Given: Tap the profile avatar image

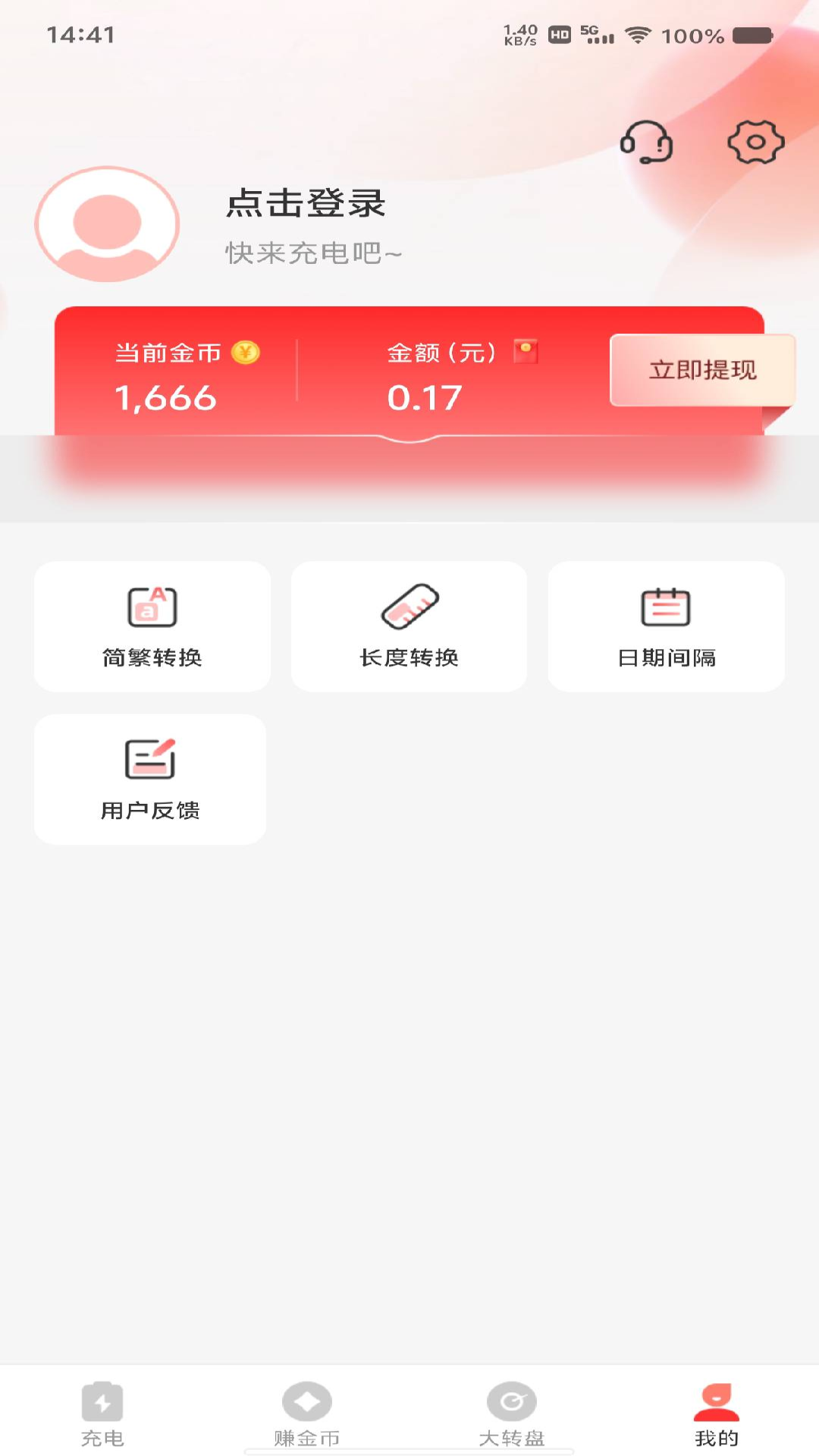Looking at the screenshot, I should click(x=107, y=224).
